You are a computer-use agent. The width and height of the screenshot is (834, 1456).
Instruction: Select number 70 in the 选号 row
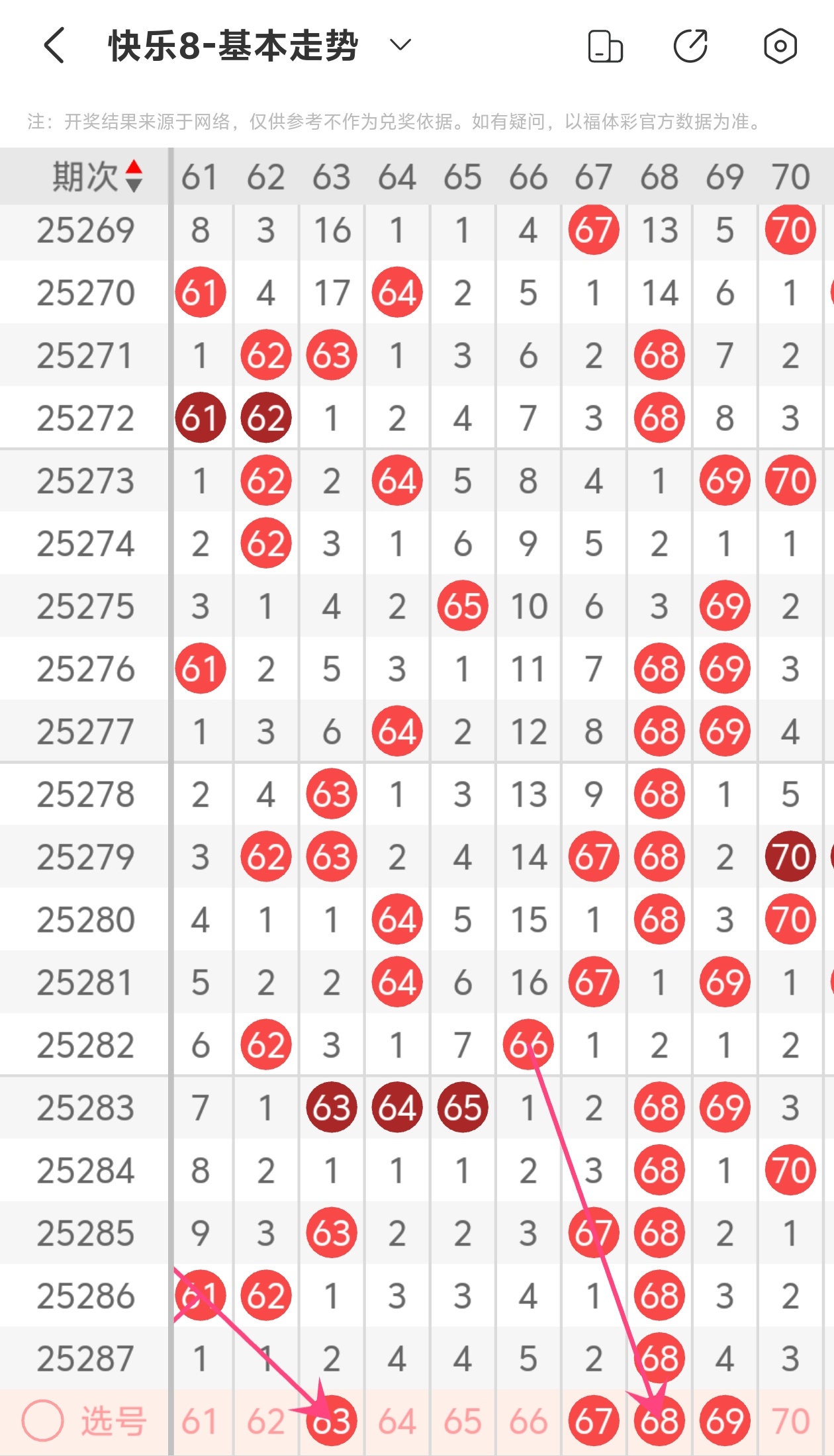(x=790, y=1421)
